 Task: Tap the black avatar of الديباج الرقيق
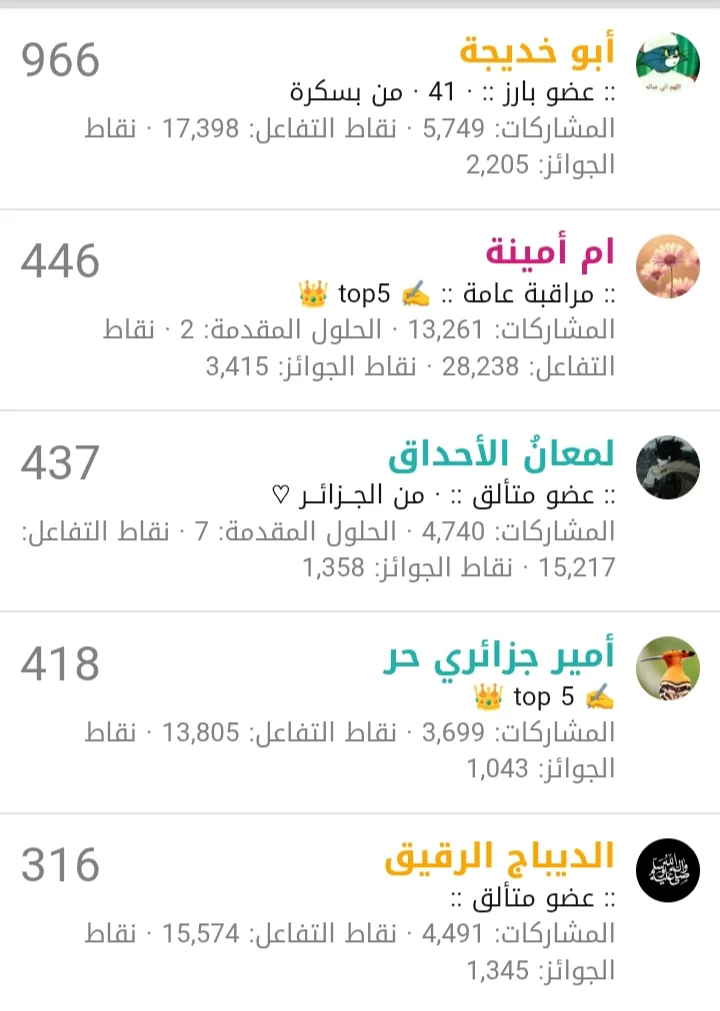click(x=667, y=870)
